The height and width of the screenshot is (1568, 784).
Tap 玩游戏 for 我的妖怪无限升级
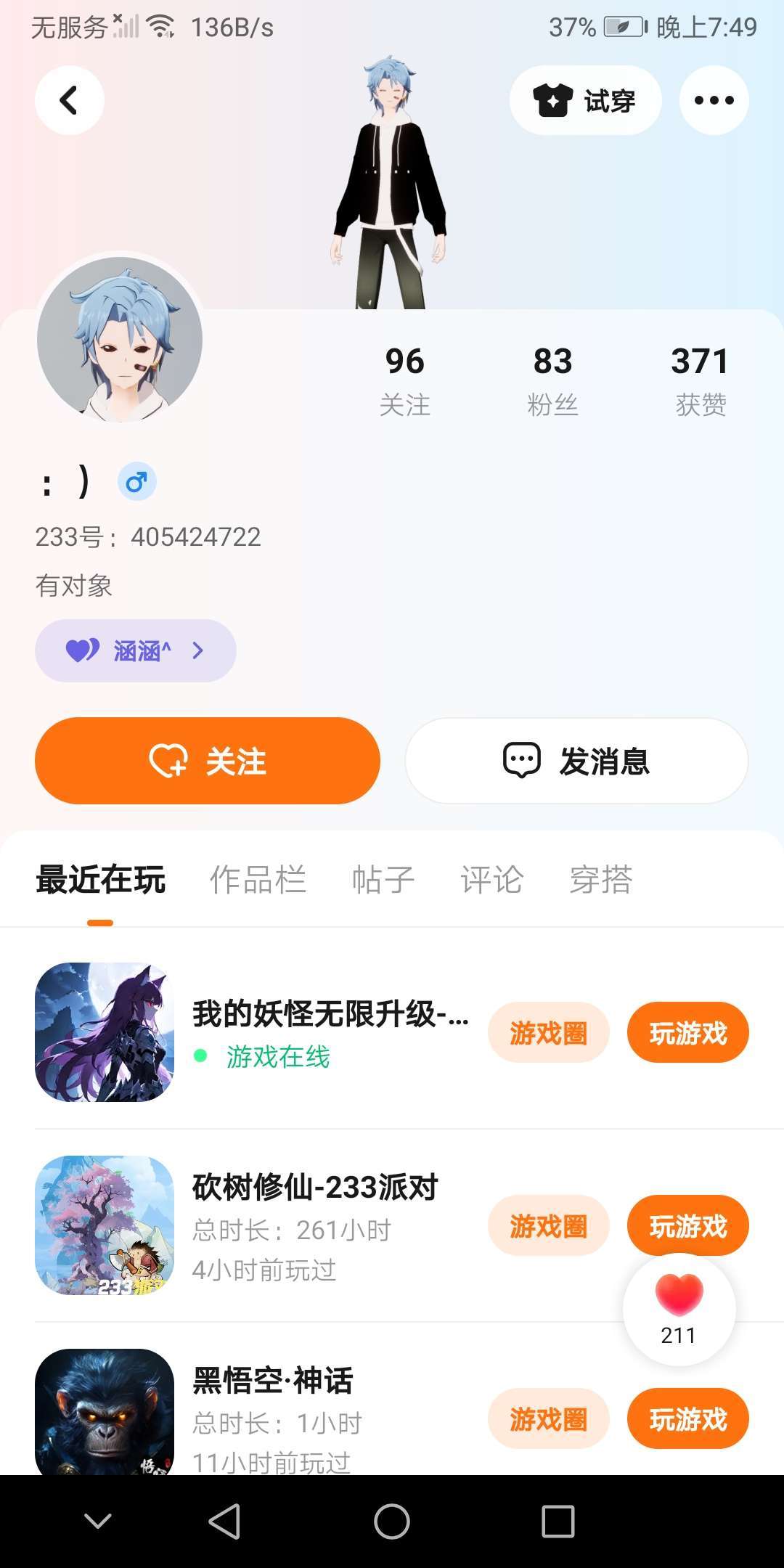tap(687, 1032)
